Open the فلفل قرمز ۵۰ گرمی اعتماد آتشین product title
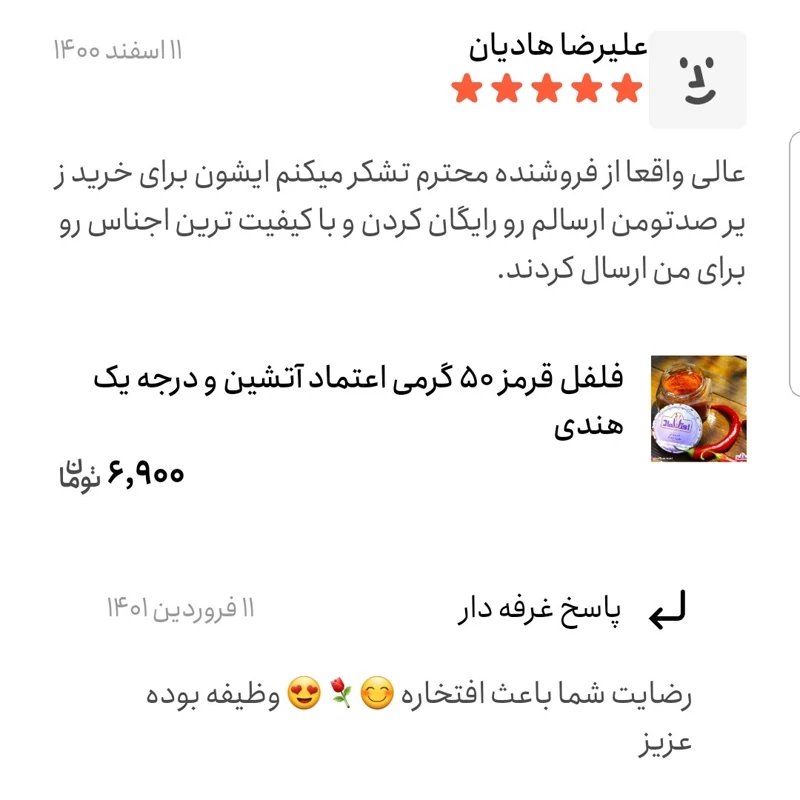Viewport: 800px width, 800px height. pyautogui.click(x=360, y=399)
